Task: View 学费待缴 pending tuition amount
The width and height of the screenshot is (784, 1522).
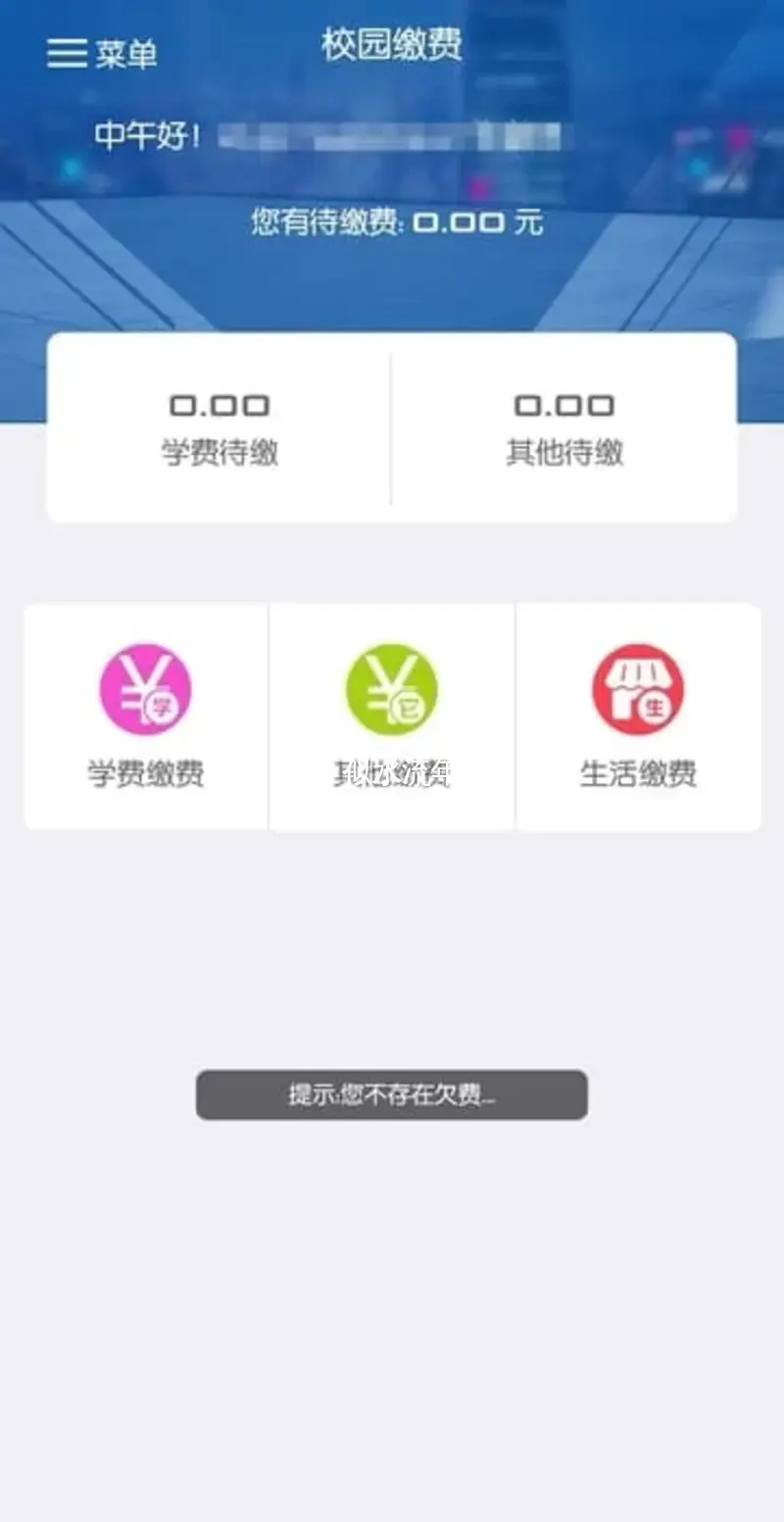Action: (x=220, y=428)
